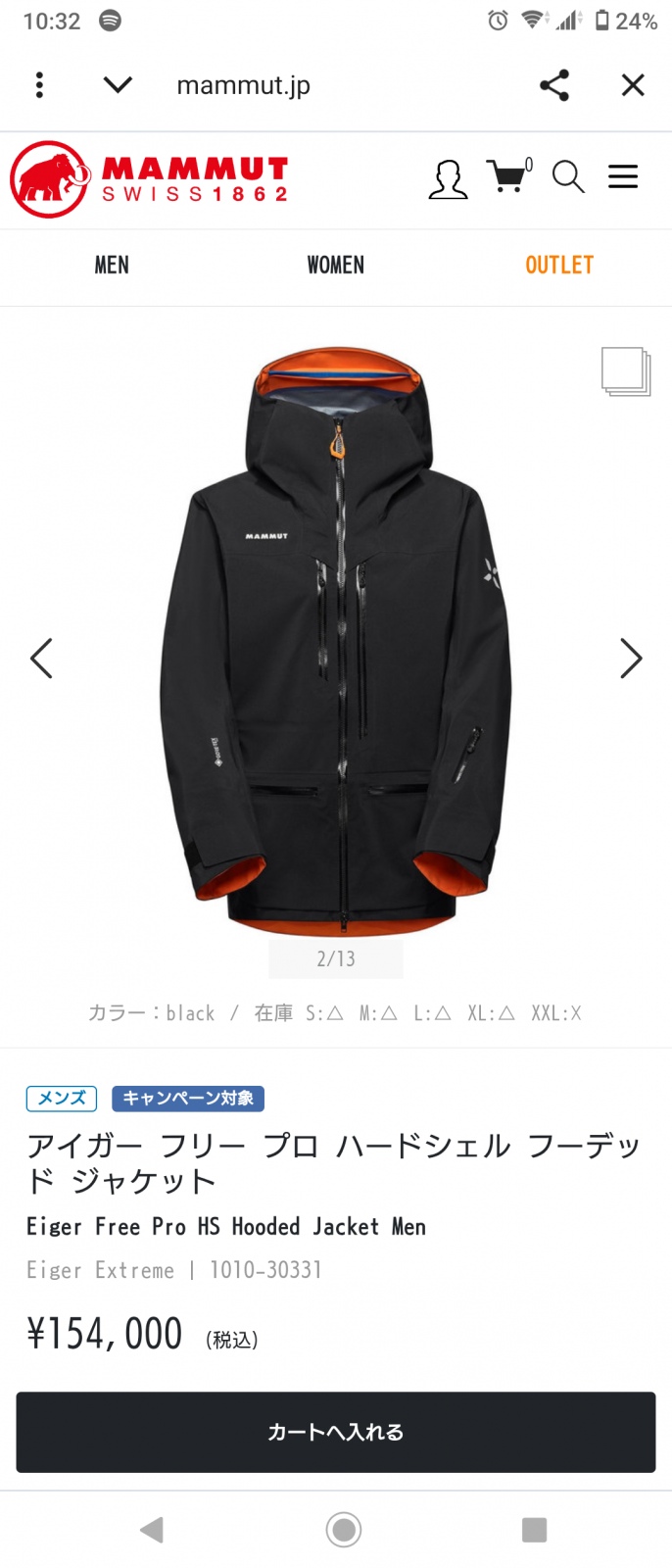672x1568 pixels.
Task: Tap the system home button
Action: (343, 1529)
